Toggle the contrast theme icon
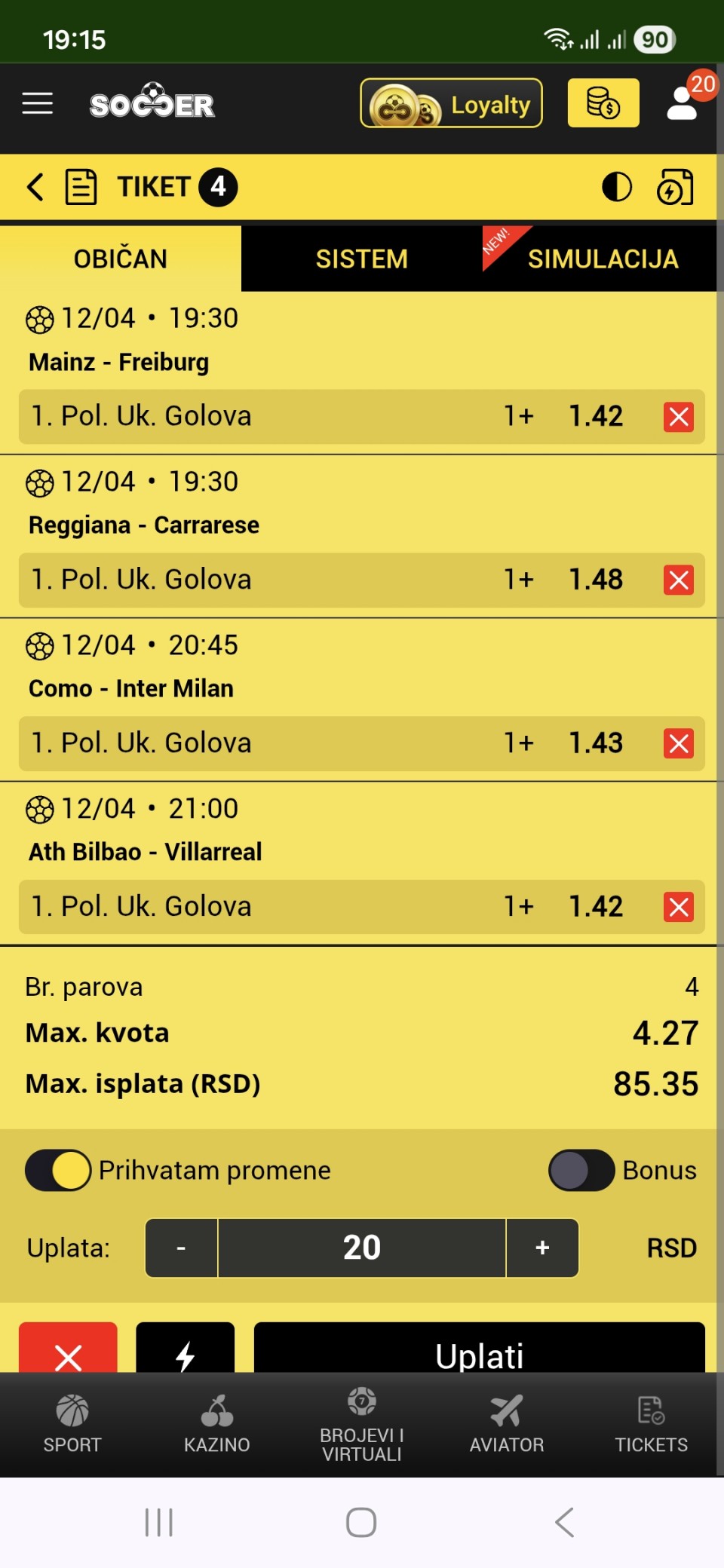 click(x=616, y=186)
